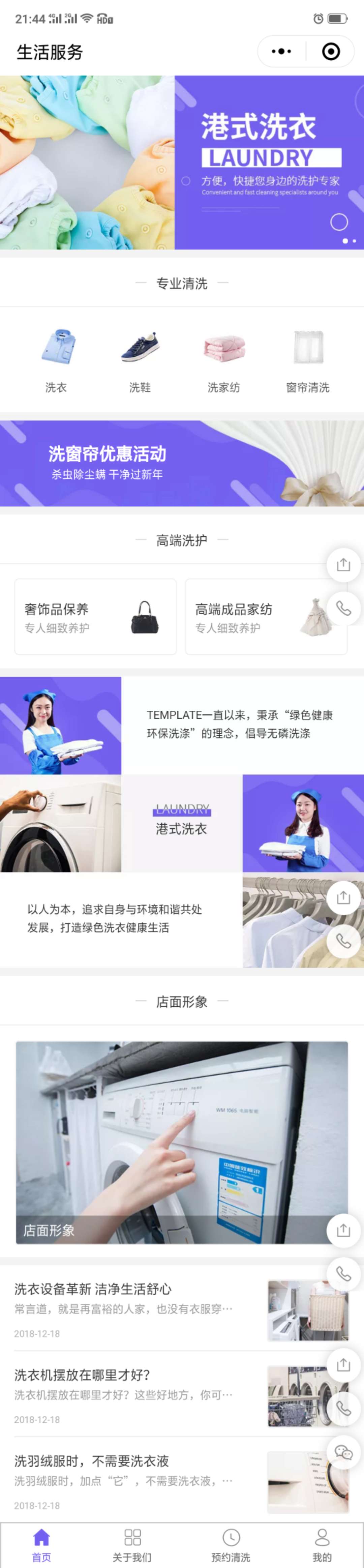Open the 高端成品家纺 card
364x1568 pixels.
pyautogui.click(x=256, y=617)
